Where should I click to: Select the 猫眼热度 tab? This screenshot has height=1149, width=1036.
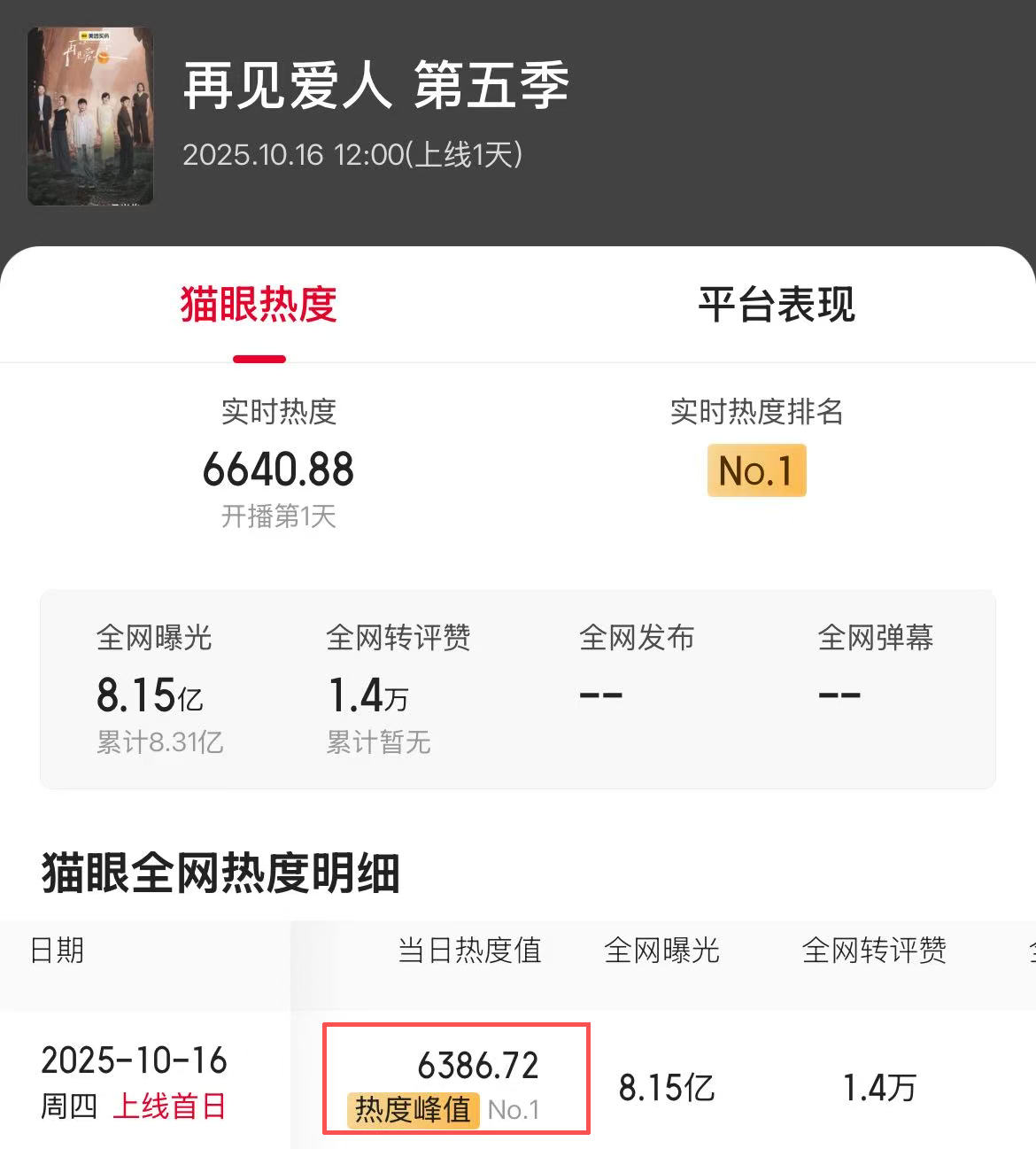pos(259,305)
